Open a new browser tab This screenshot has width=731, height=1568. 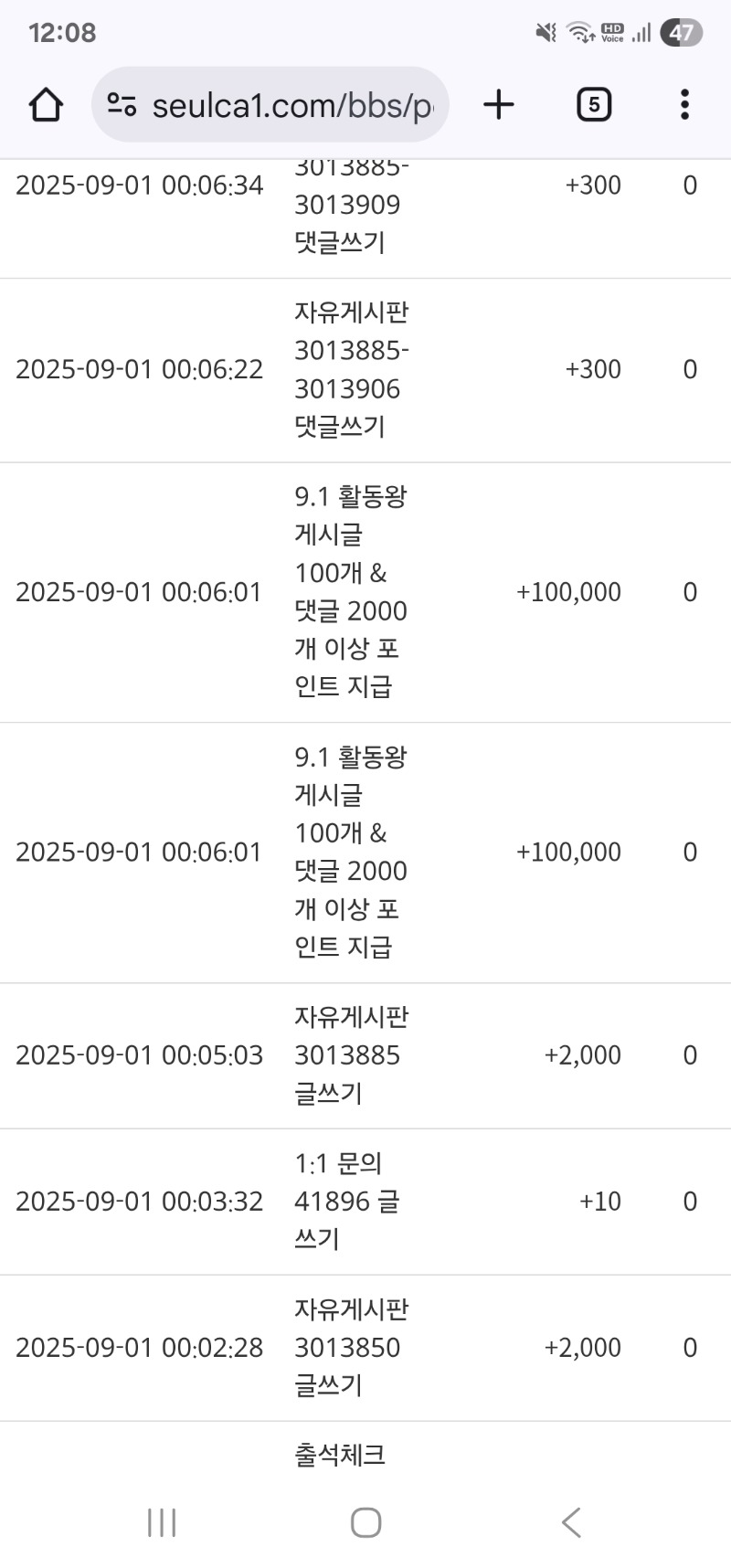(x=499, y=105)
